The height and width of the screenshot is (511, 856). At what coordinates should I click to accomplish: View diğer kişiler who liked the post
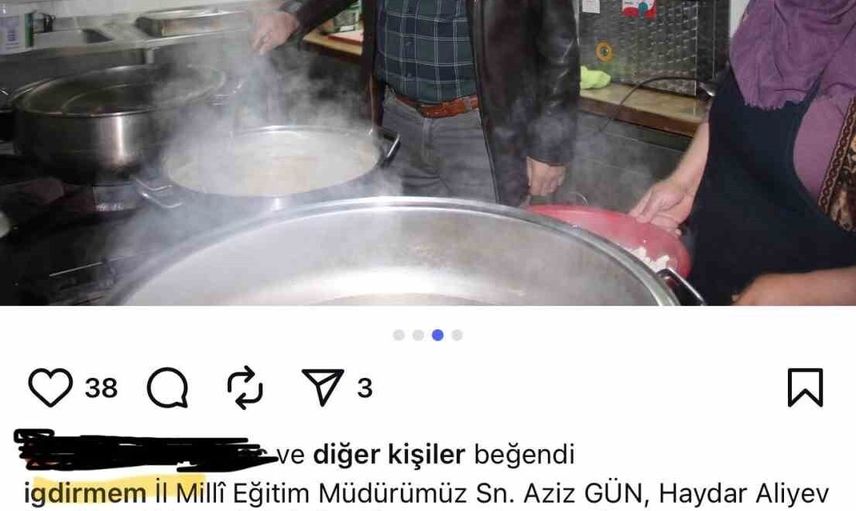click(x=388, y=455)
